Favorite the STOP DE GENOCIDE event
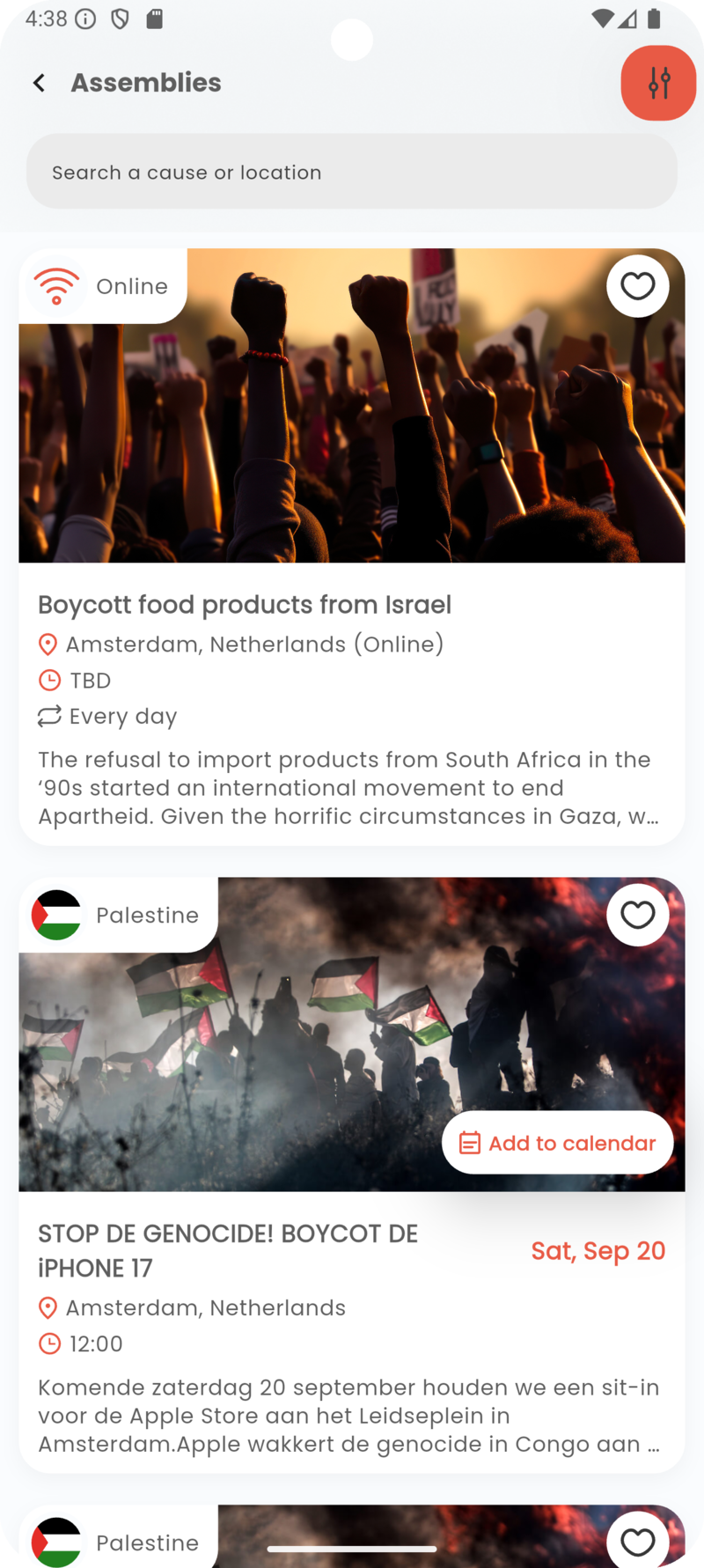704x1568 pixels. click(x=637, y=915)
